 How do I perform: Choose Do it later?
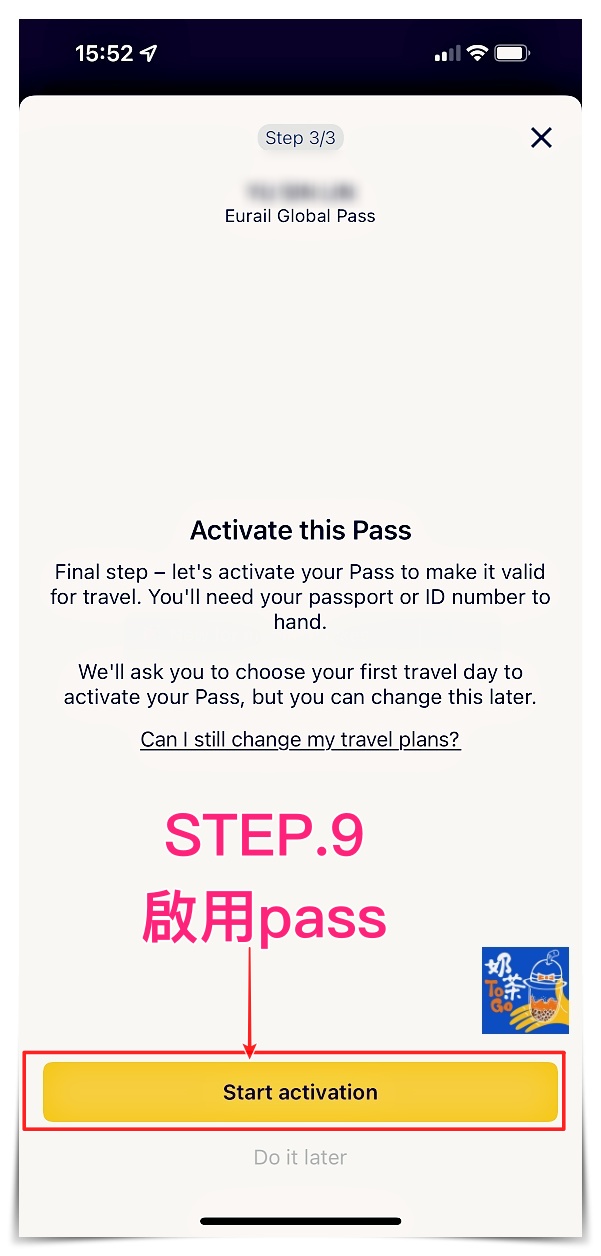click(x=300, y=1158)
